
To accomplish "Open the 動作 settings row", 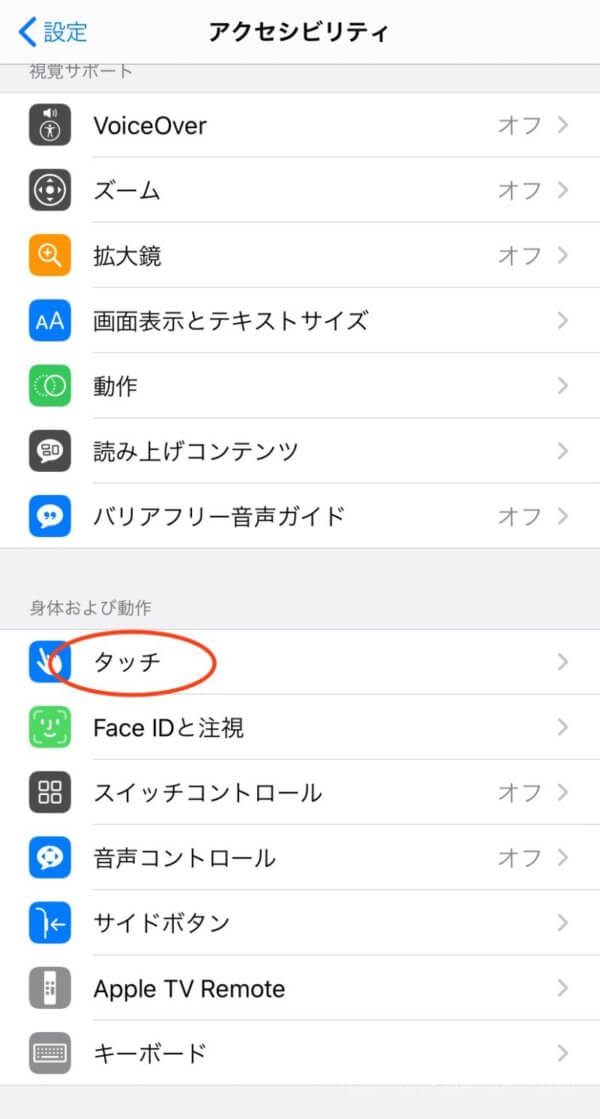I will 300,386.
